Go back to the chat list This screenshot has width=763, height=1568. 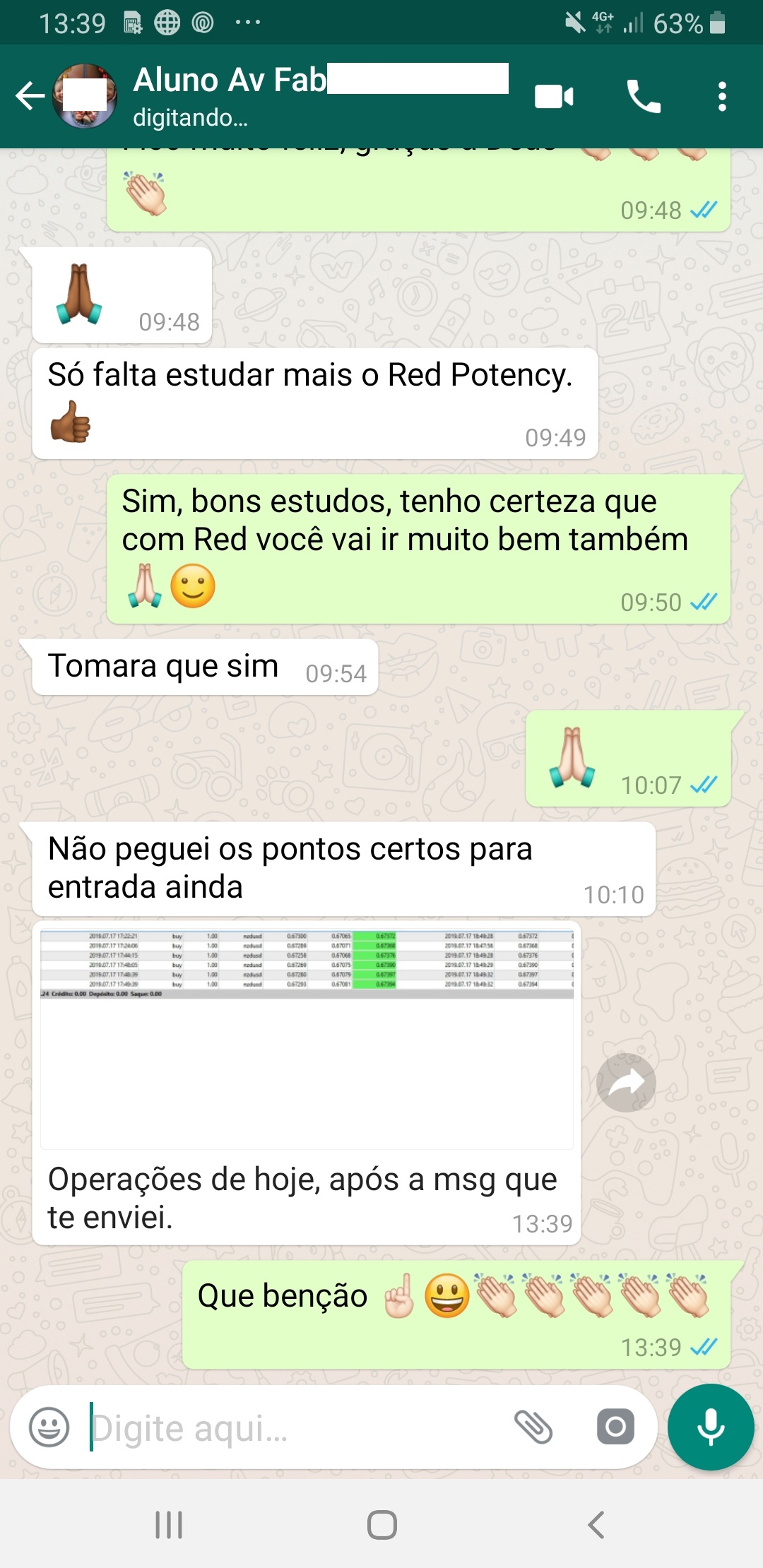pyautogui.click(x=30, y=96)
